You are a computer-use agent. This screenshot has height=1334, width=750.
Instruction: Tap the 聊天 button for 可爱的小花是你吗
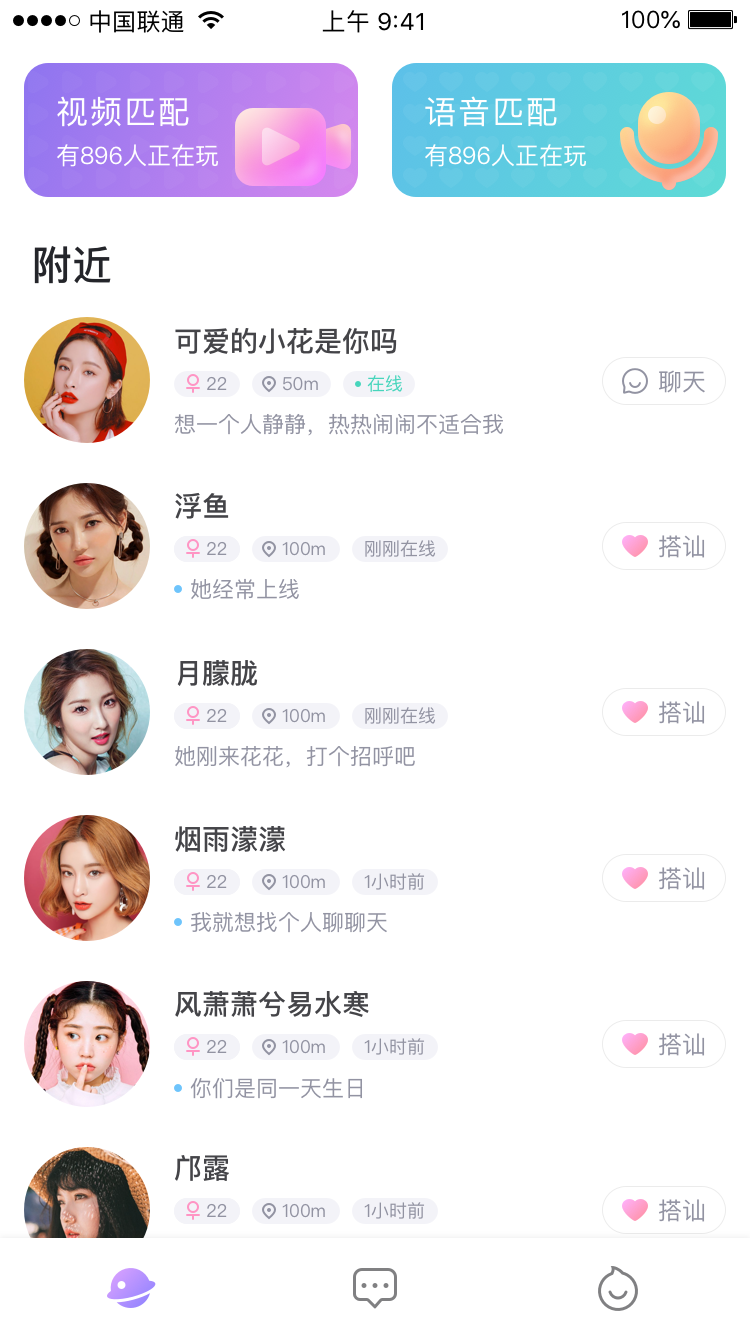[x=663, y=381]
